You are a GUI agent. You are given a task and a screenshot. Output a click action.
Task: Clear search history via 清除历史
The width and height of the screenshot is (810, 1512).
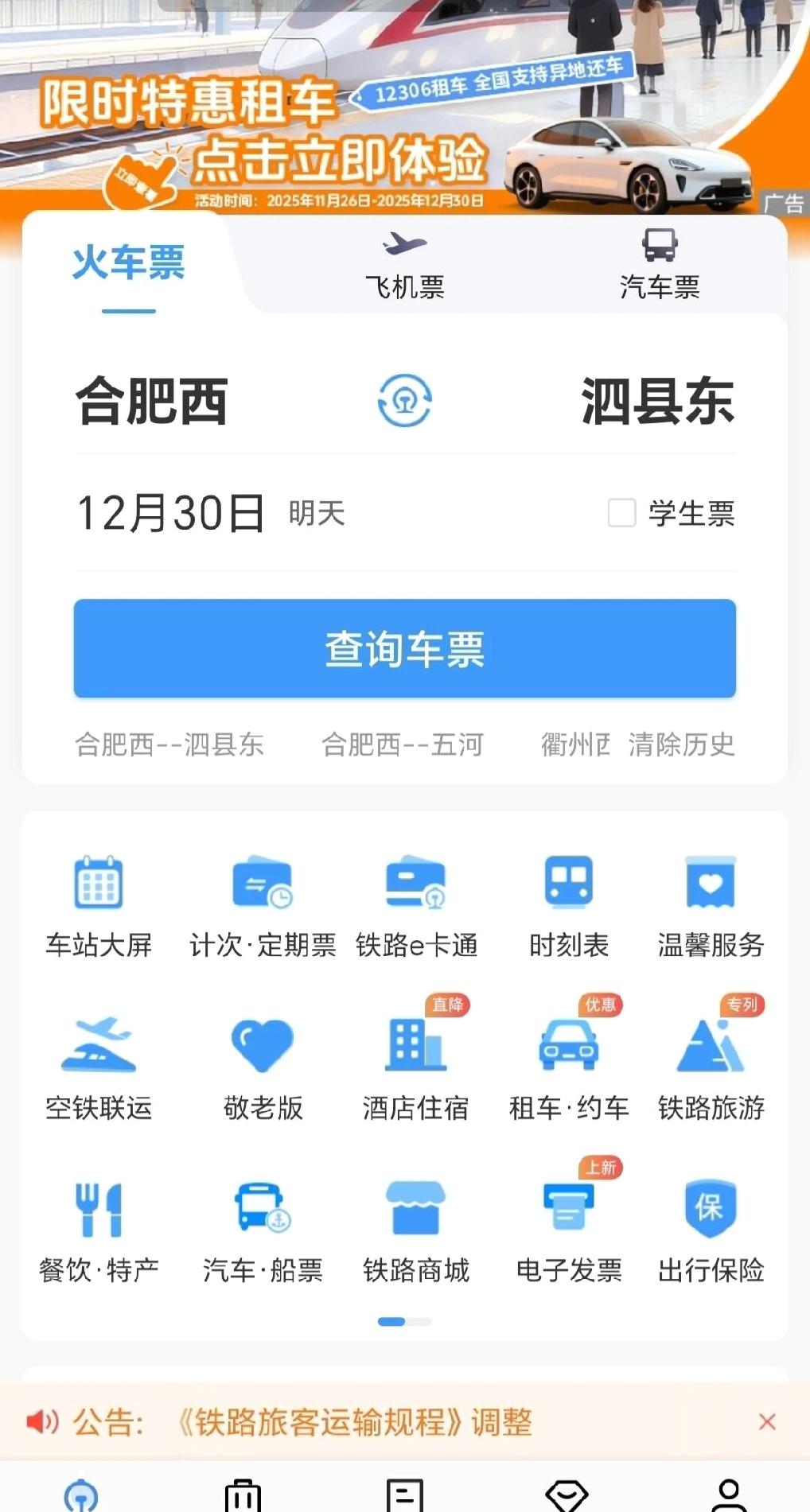click(682, 744)
